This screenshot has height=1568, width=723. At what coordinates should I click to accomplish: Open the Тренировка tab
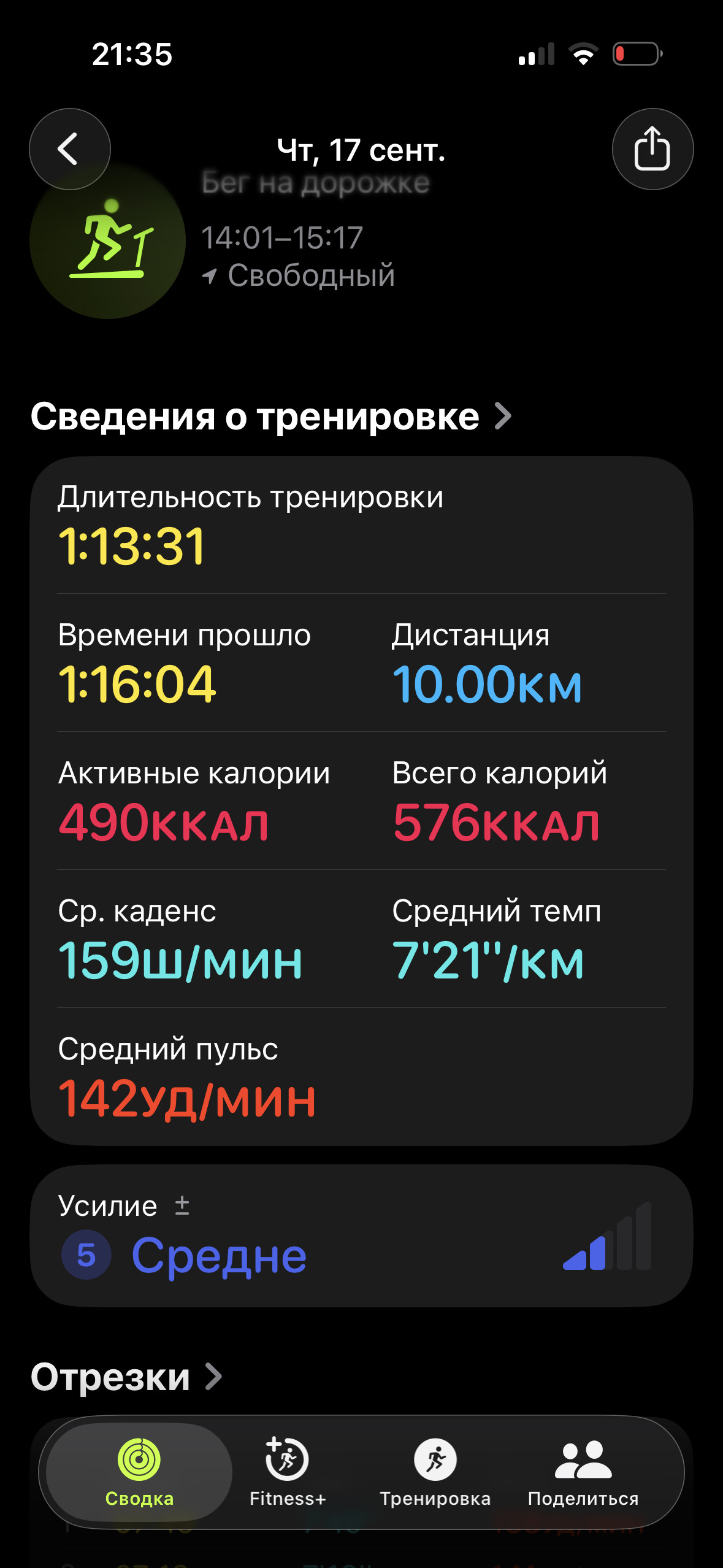(435, 1472)
